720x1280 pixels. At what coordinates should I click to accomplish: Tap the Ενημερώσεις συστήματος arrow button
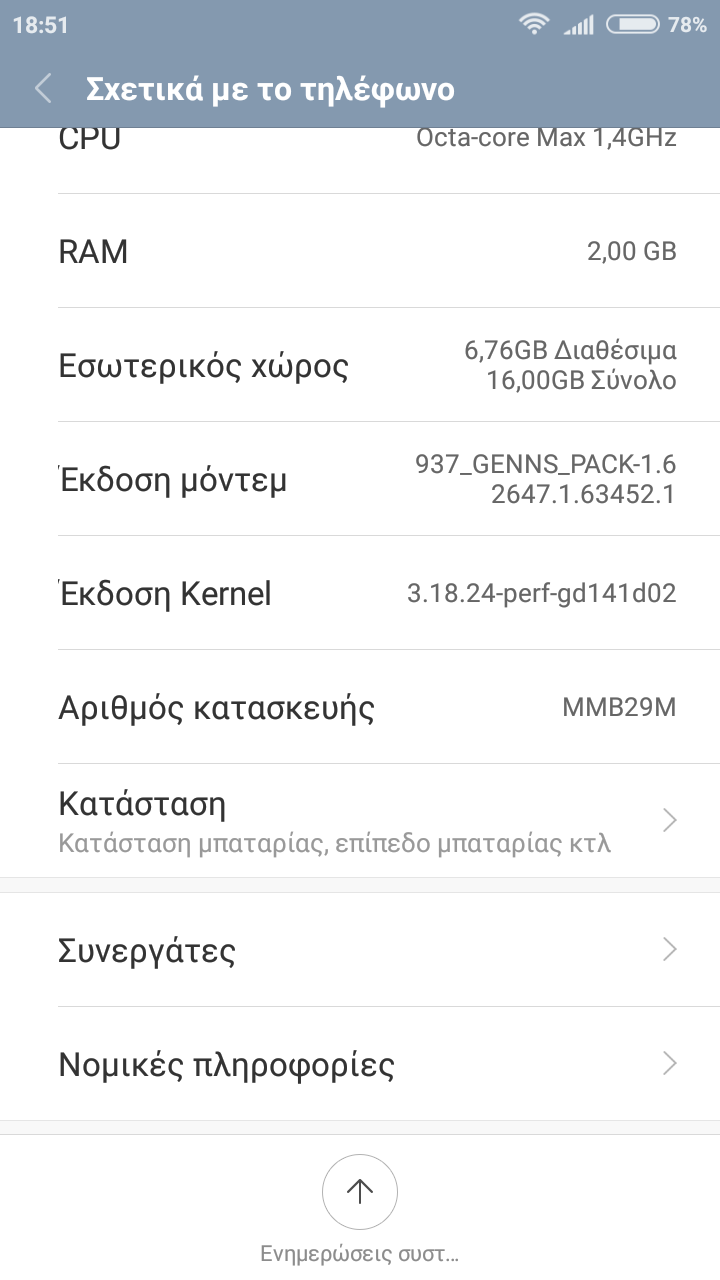pyautogui.click(x=360, y=1192)
